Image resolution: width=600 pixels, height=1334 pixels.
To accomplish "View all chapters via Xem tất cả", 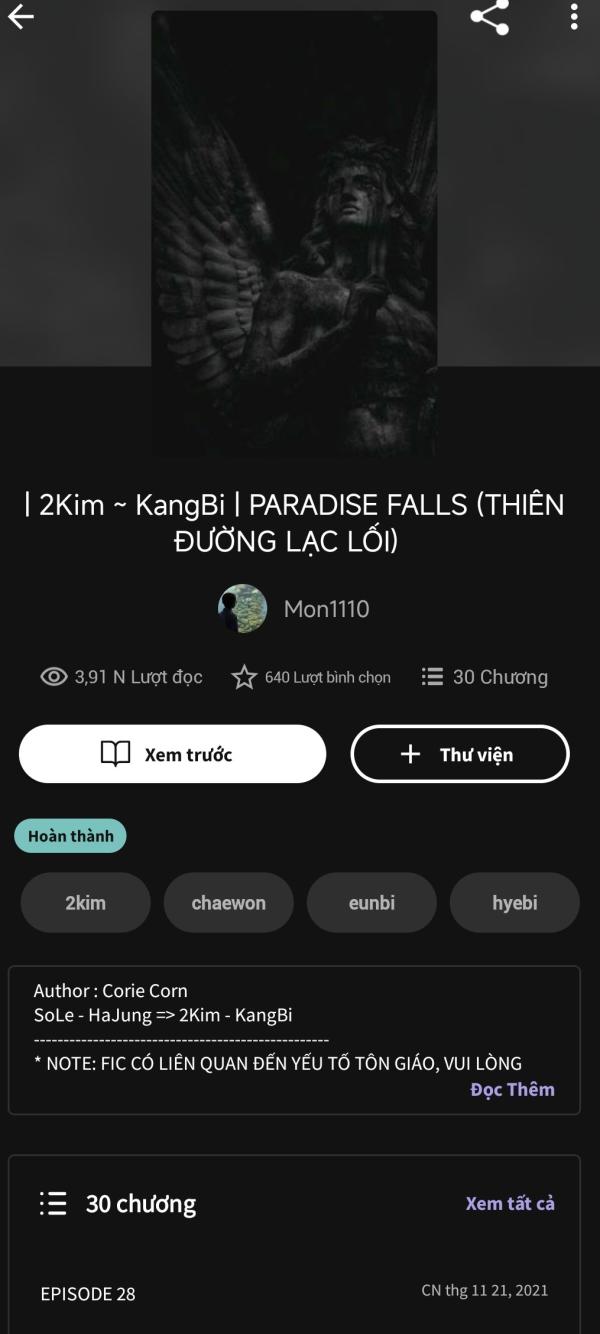I will (x=510, y=1203).
